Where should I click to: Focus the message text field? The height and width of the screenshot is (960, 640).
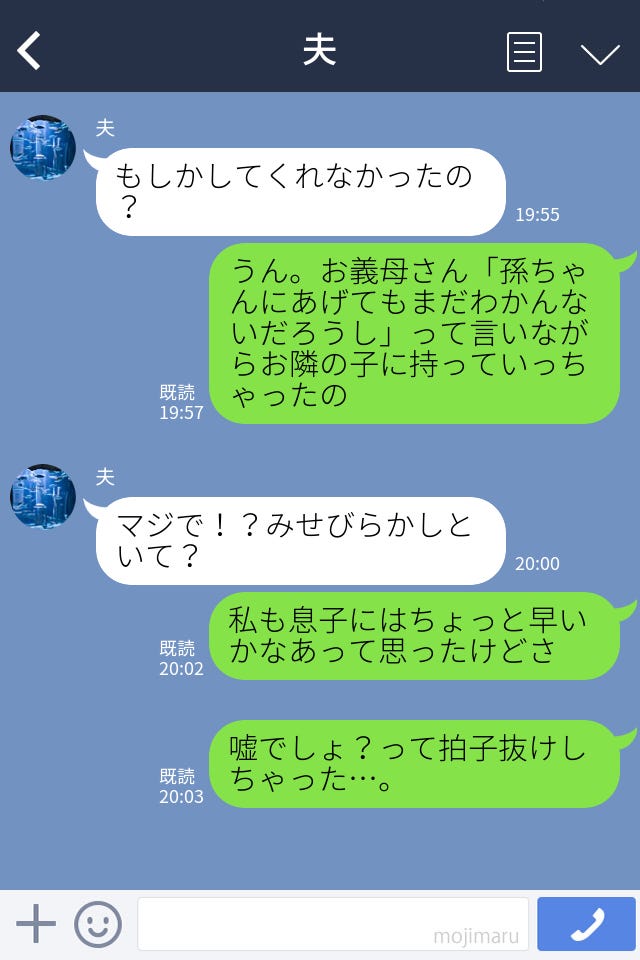[x=332, y=924]
